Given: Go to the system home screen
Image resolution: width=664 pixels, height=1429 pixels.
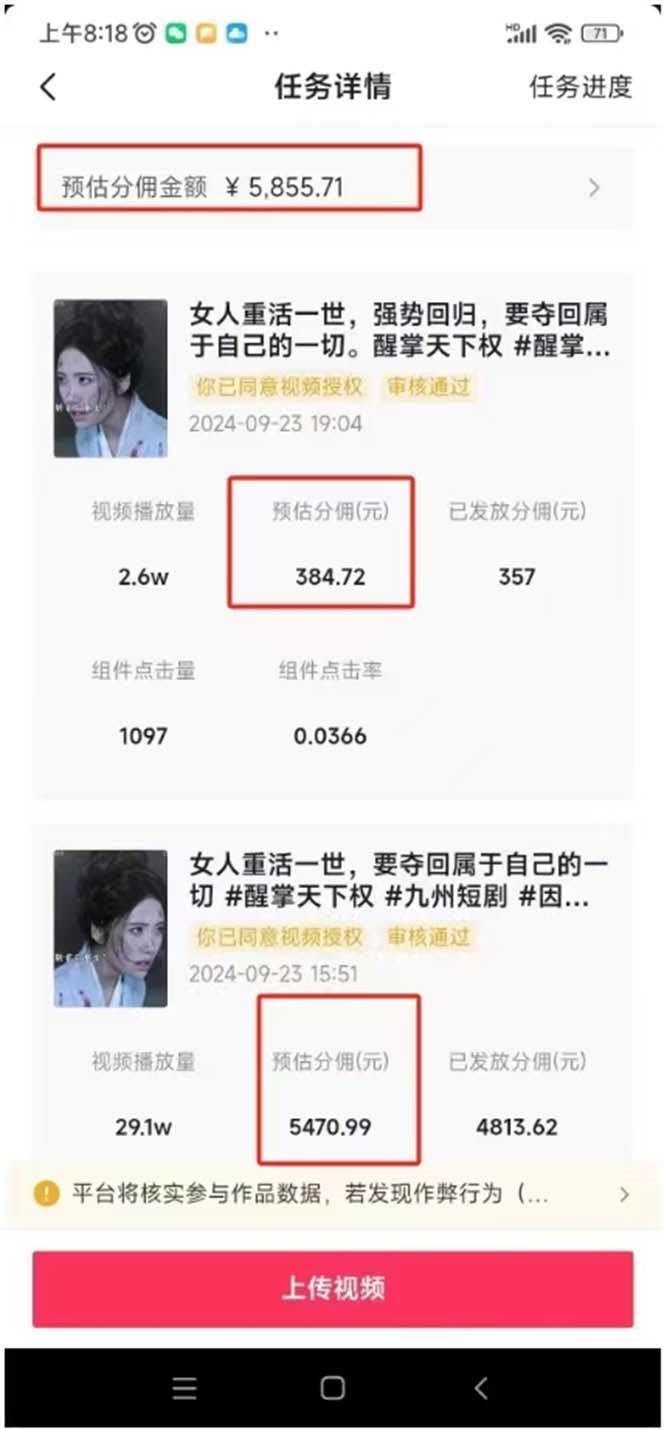Looking at the screenshot, I should 332,1388.
